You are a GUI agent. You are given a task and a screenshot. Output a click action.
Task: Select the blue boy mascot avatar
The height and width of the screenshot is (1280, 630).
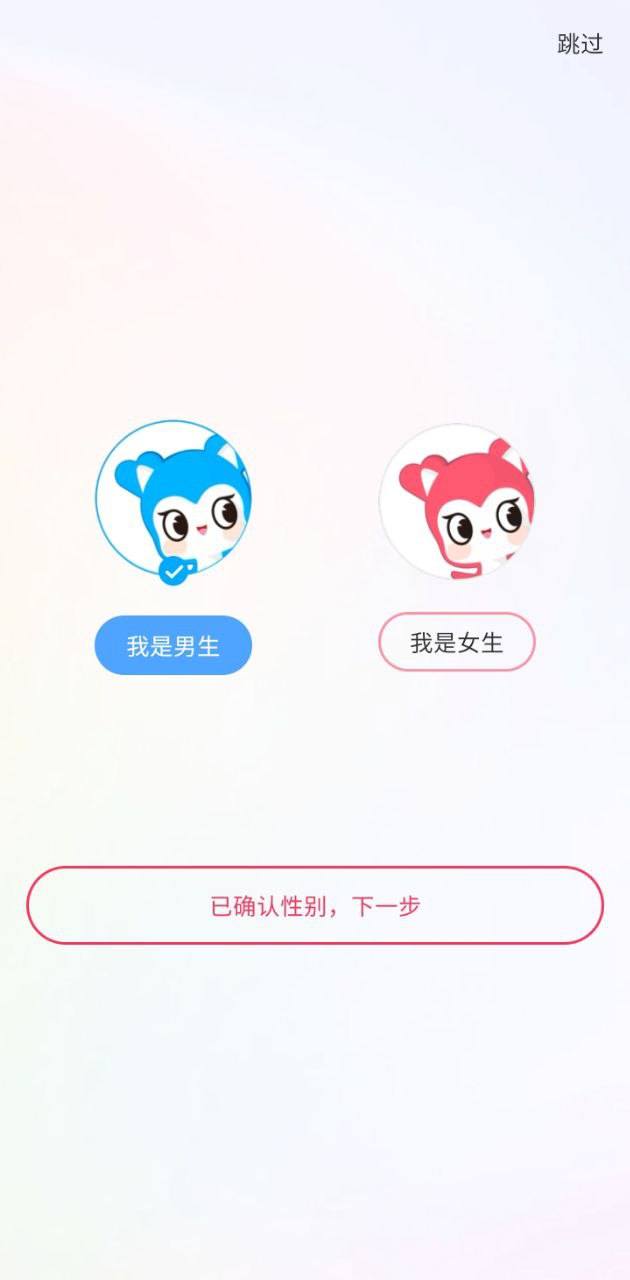click(x=173, y=498)
